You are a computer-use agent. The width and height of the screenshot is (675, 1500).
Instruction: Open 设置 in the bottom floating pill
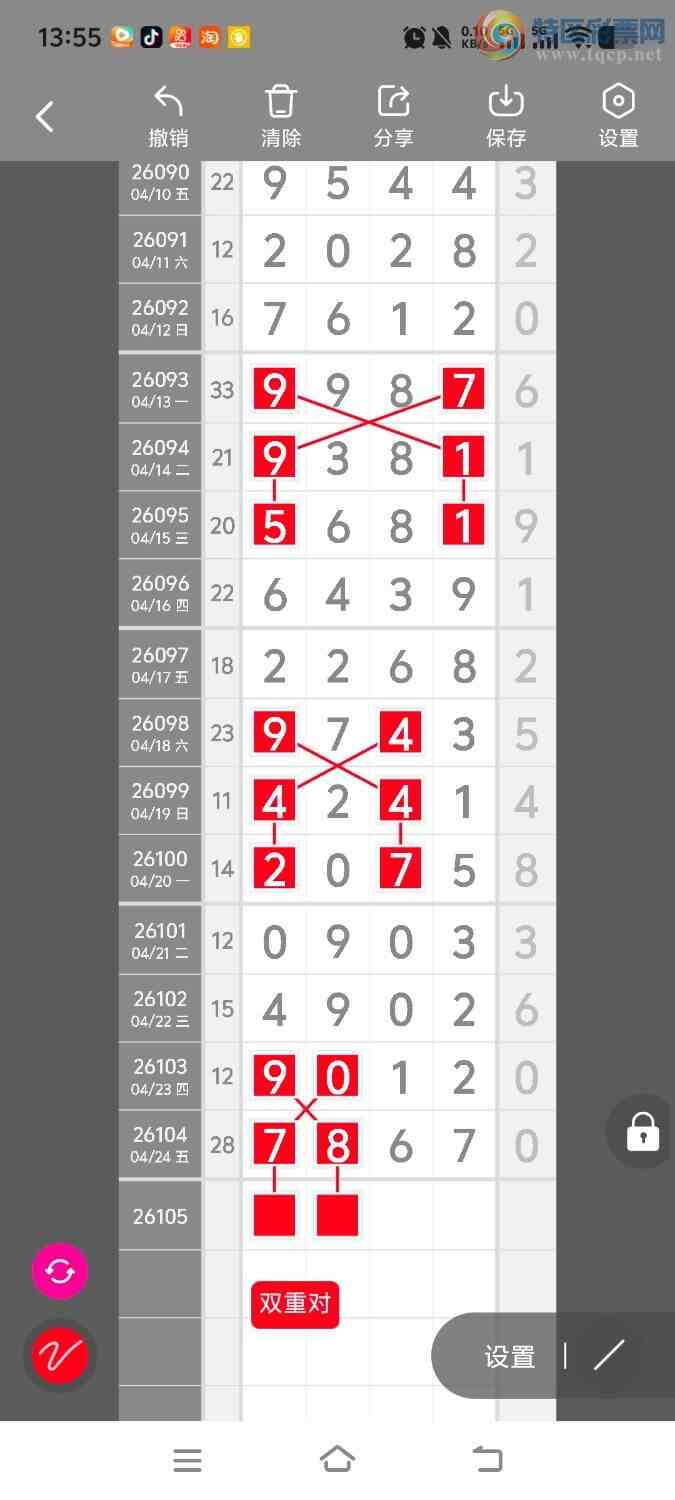coord(510,1356)
